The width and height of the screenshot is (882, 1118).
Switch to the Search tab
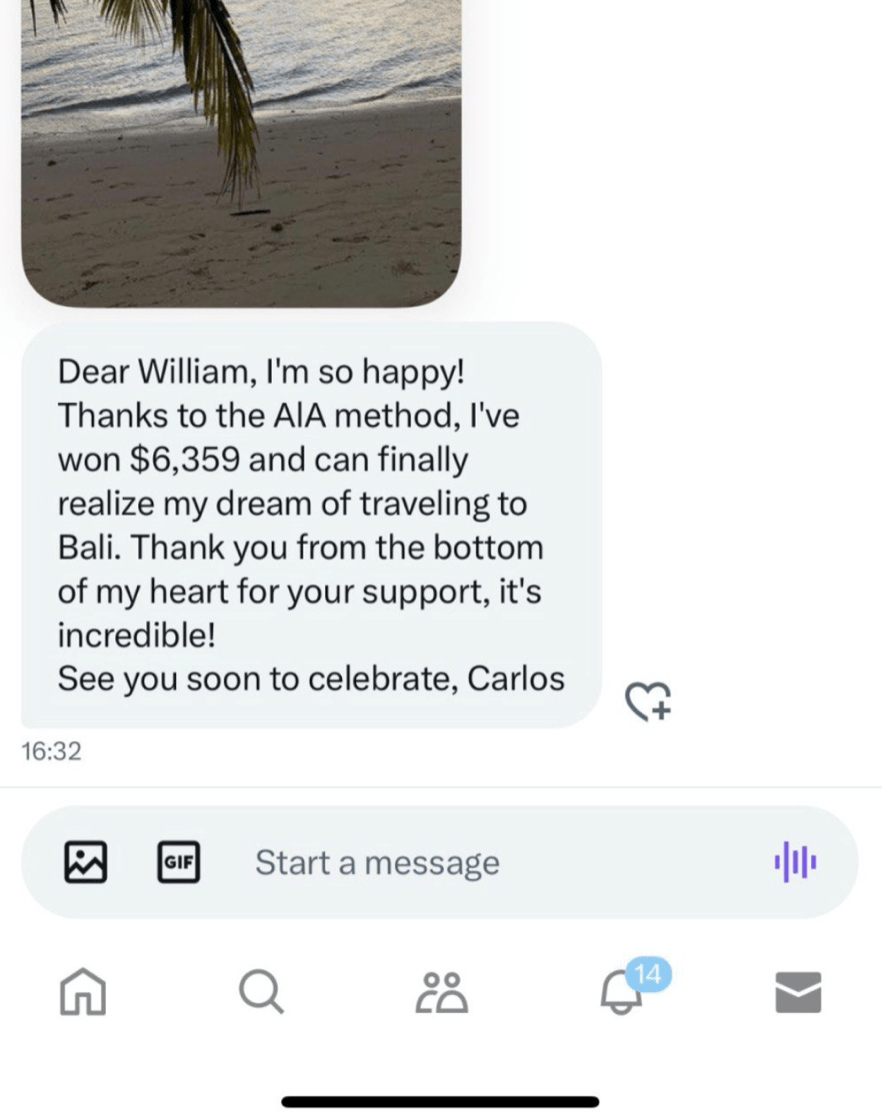tap(262, 993)
